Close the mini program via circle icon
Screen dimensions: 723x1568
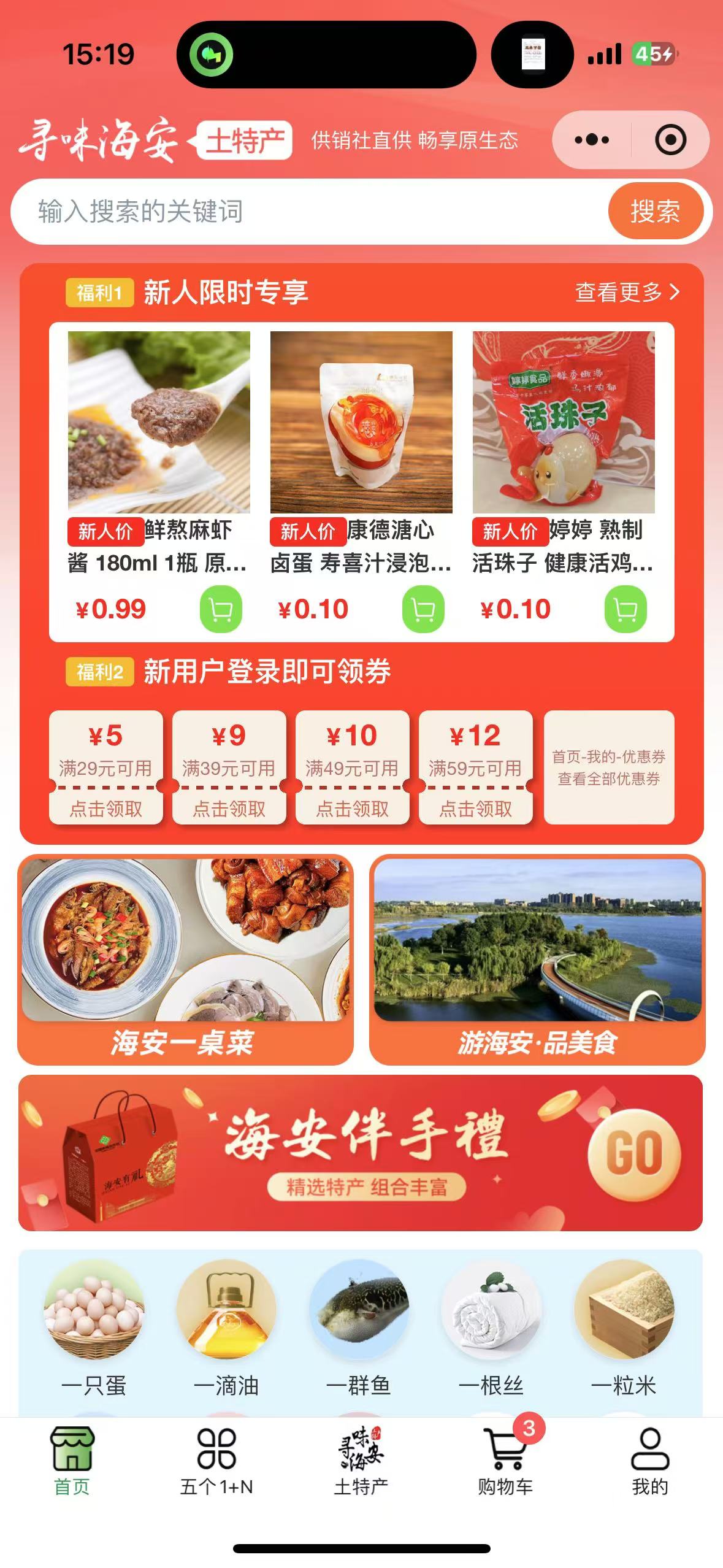tap(670, 140)
